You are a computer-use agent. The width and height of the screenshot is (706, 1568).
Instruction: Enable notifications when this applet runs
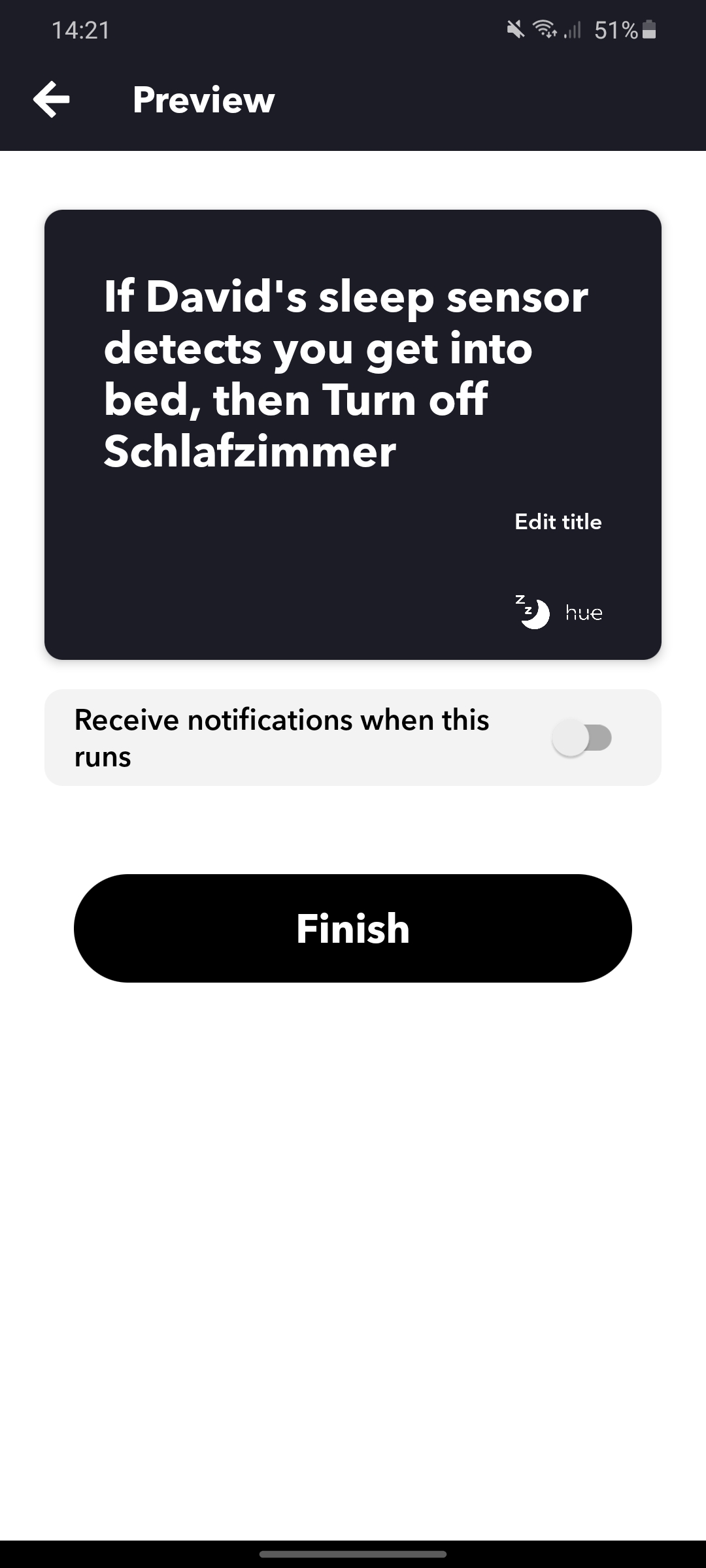click(581, 738)
